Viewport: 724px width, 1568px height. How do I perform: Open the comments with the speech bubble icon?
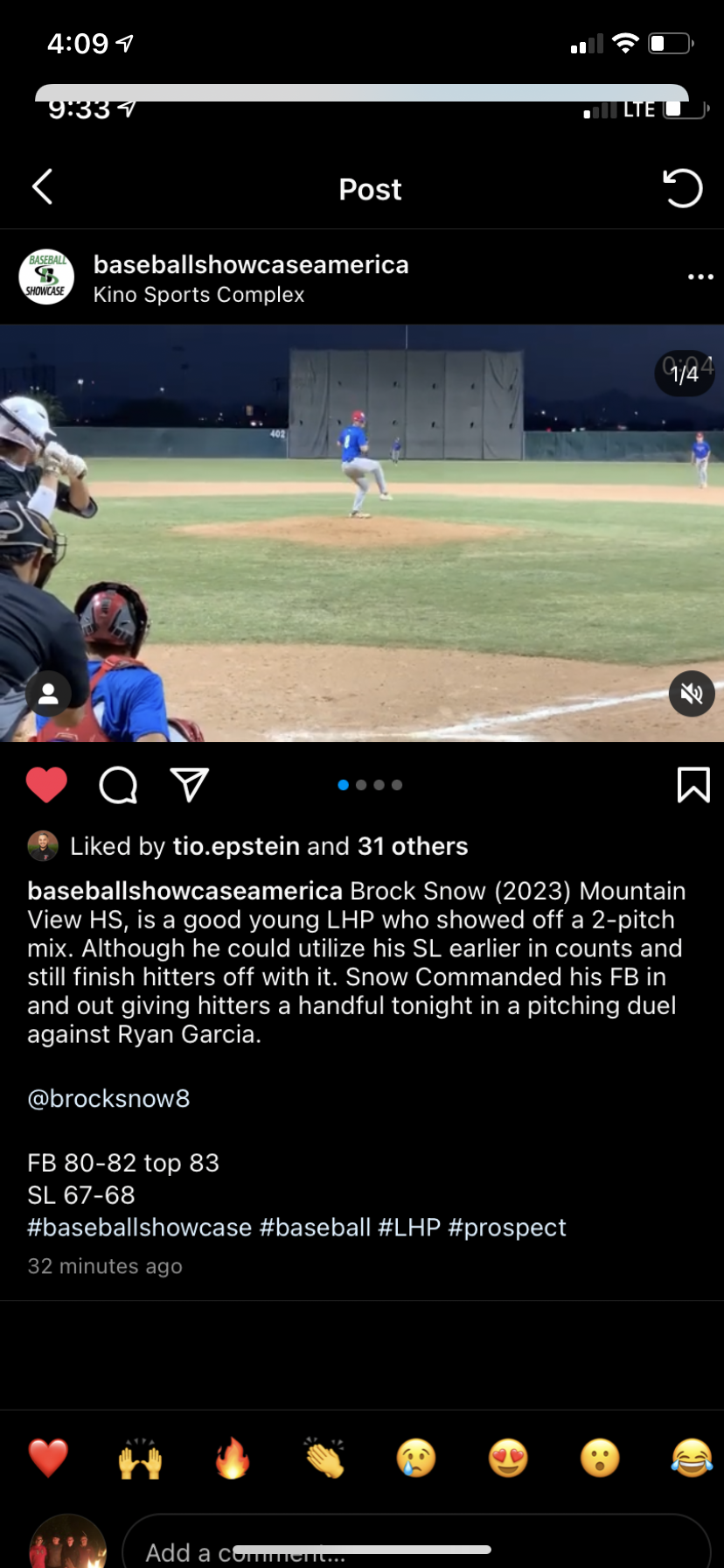118,785
